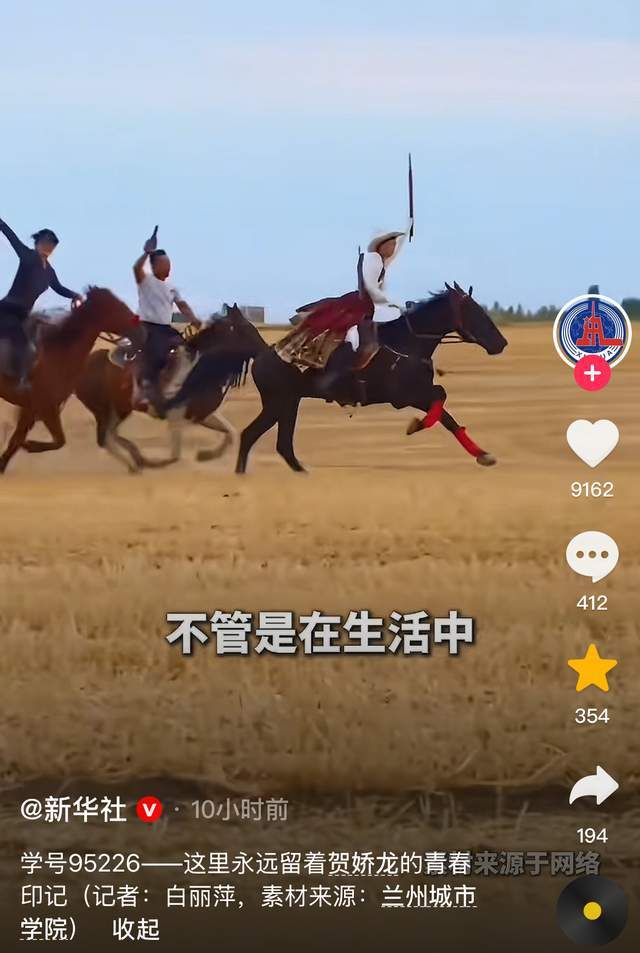Open the 新华社 profile avatar
This screenshot has height=953, width=640.
pyautogui.click(x=592, y=331)
